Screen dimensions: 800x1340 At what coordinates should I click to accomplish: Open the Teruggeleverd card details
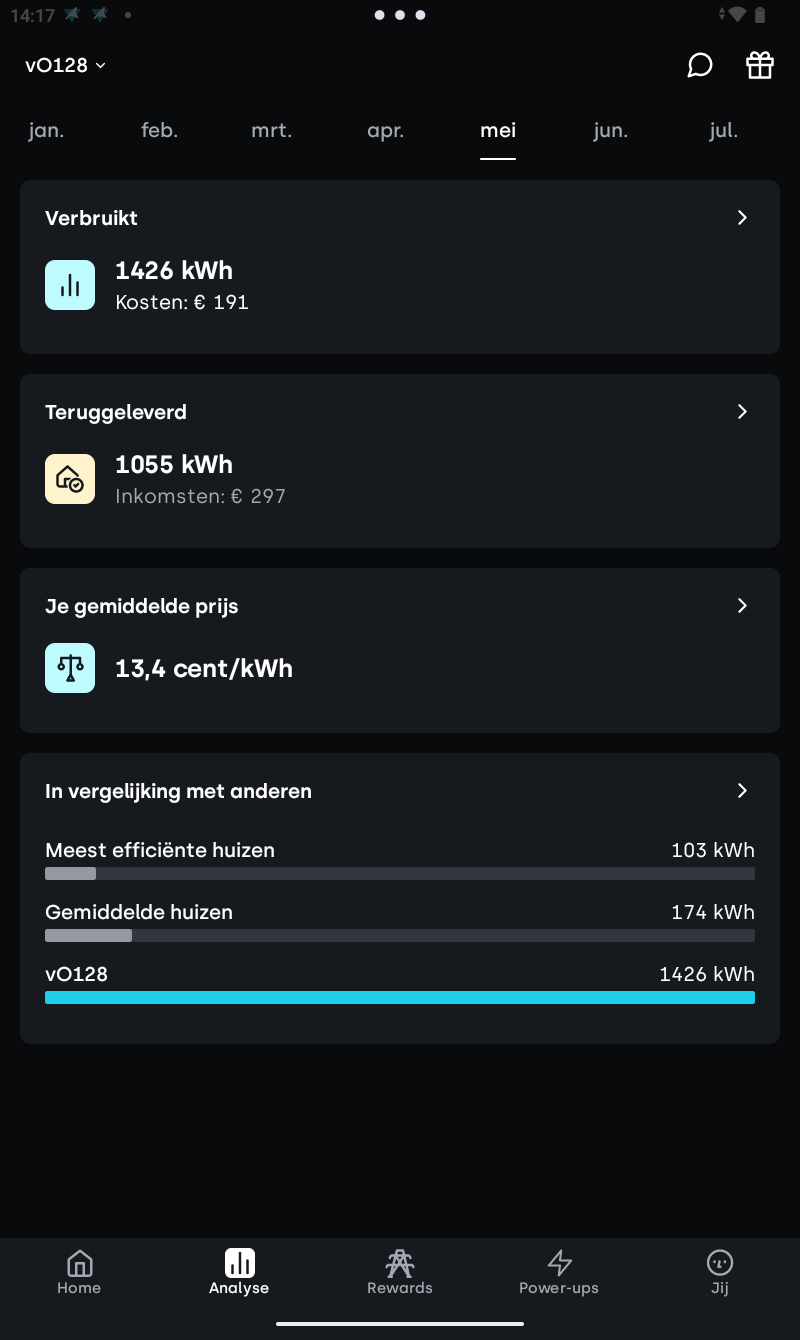[x=400, y=461]
